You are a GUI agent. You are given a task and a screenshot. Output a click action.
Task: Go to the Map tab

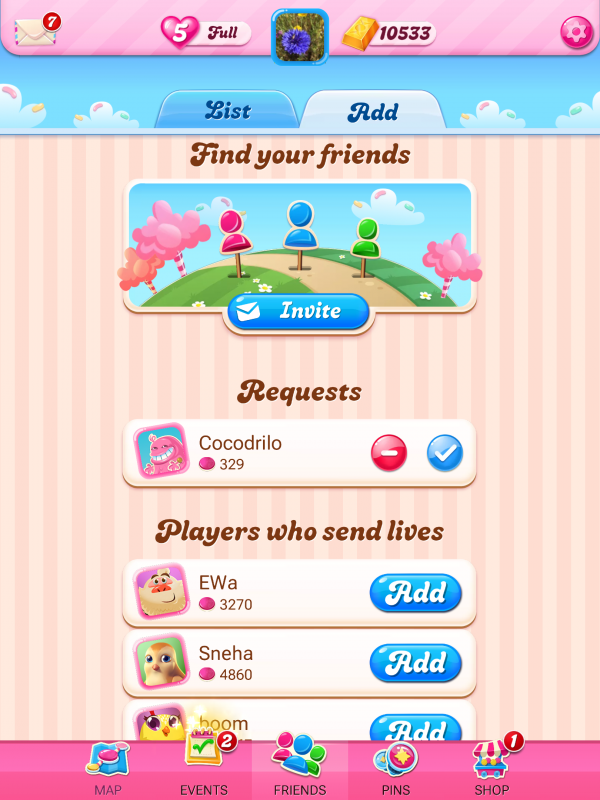click(108, 770)
